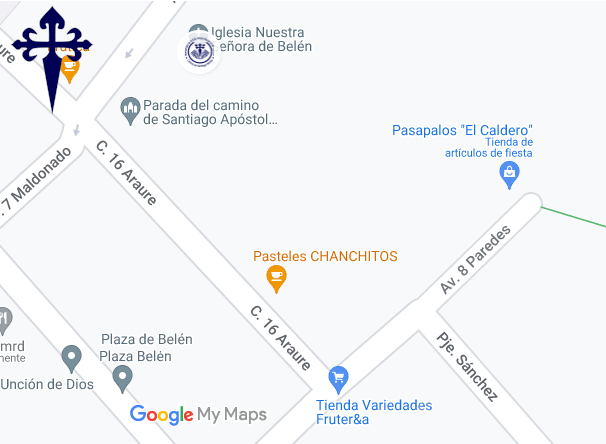
Task: Open the Iglesia Nuestra Señora de Belén marker
Action: [198, 50]
